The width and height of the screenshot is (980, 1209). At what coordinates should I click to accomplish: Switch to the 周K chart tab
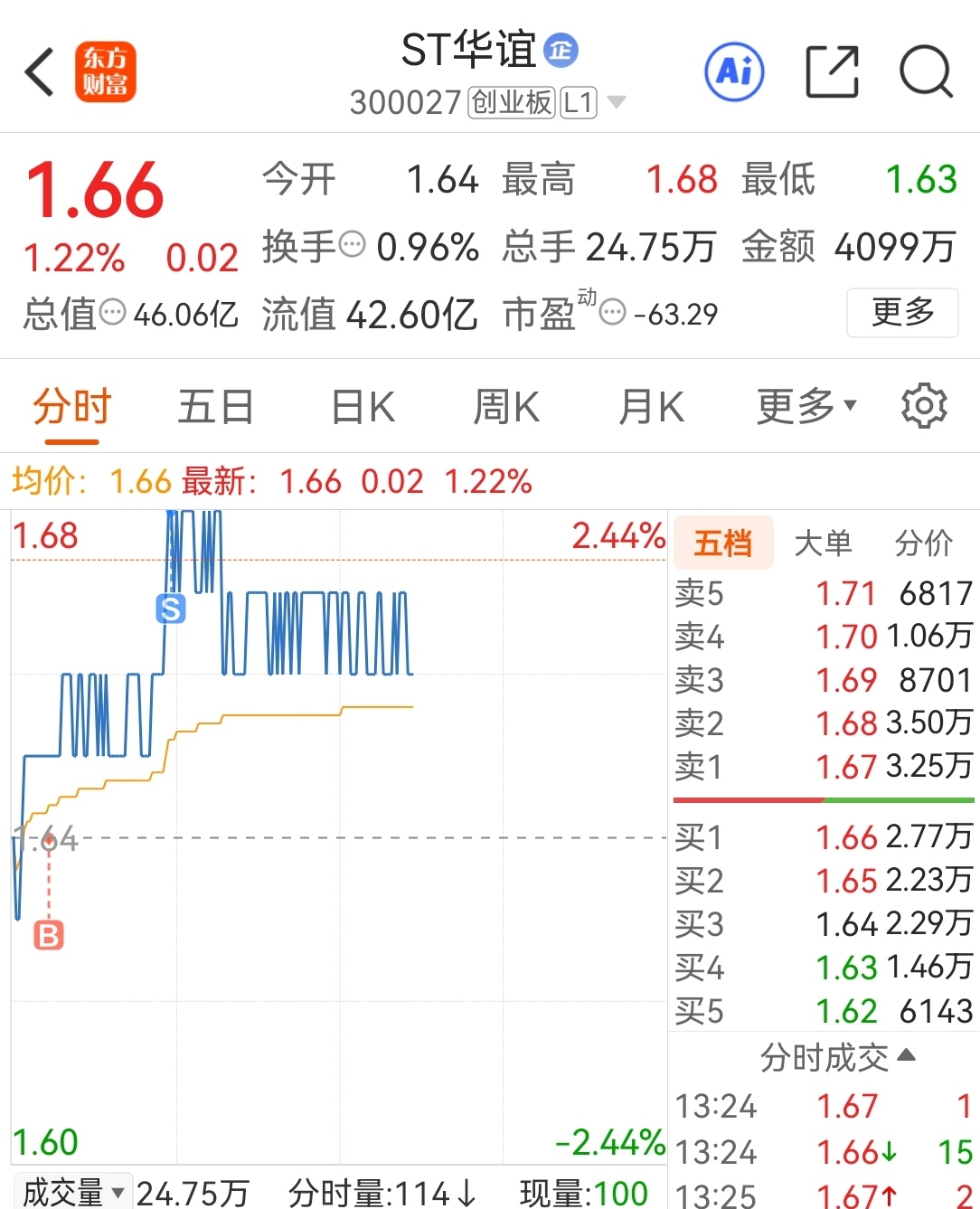(506, 407)
